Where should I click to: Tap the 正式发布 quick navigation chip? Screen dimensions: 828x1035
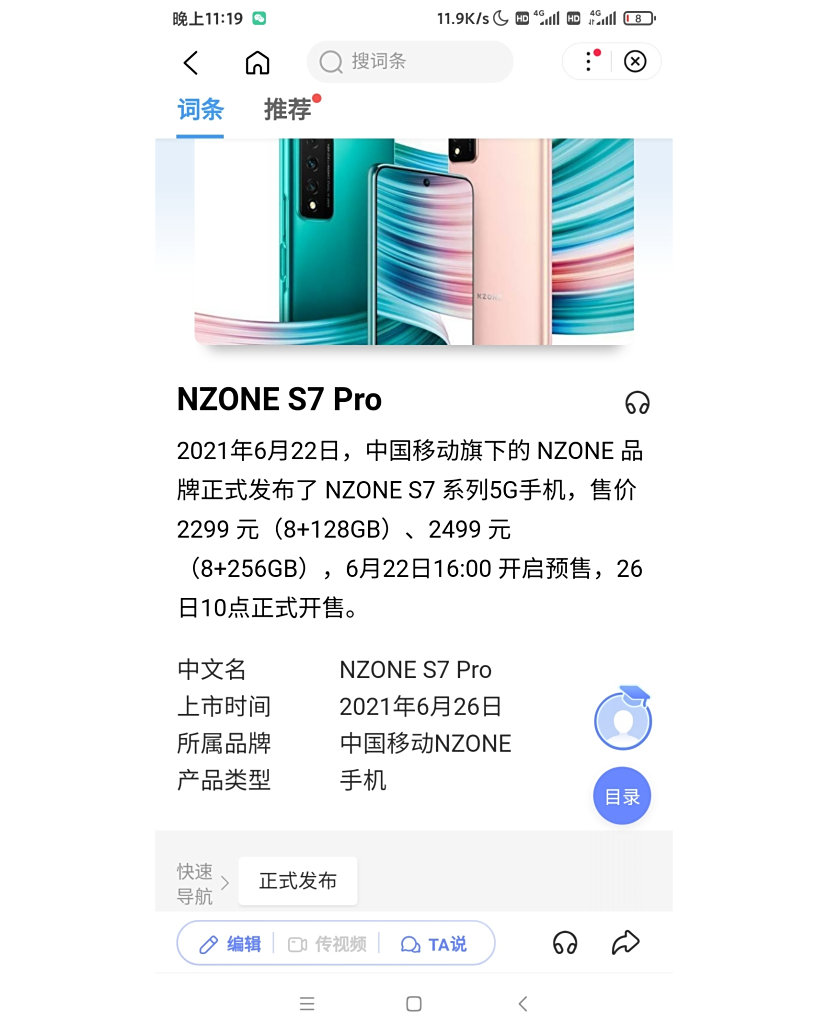[297, 881]
